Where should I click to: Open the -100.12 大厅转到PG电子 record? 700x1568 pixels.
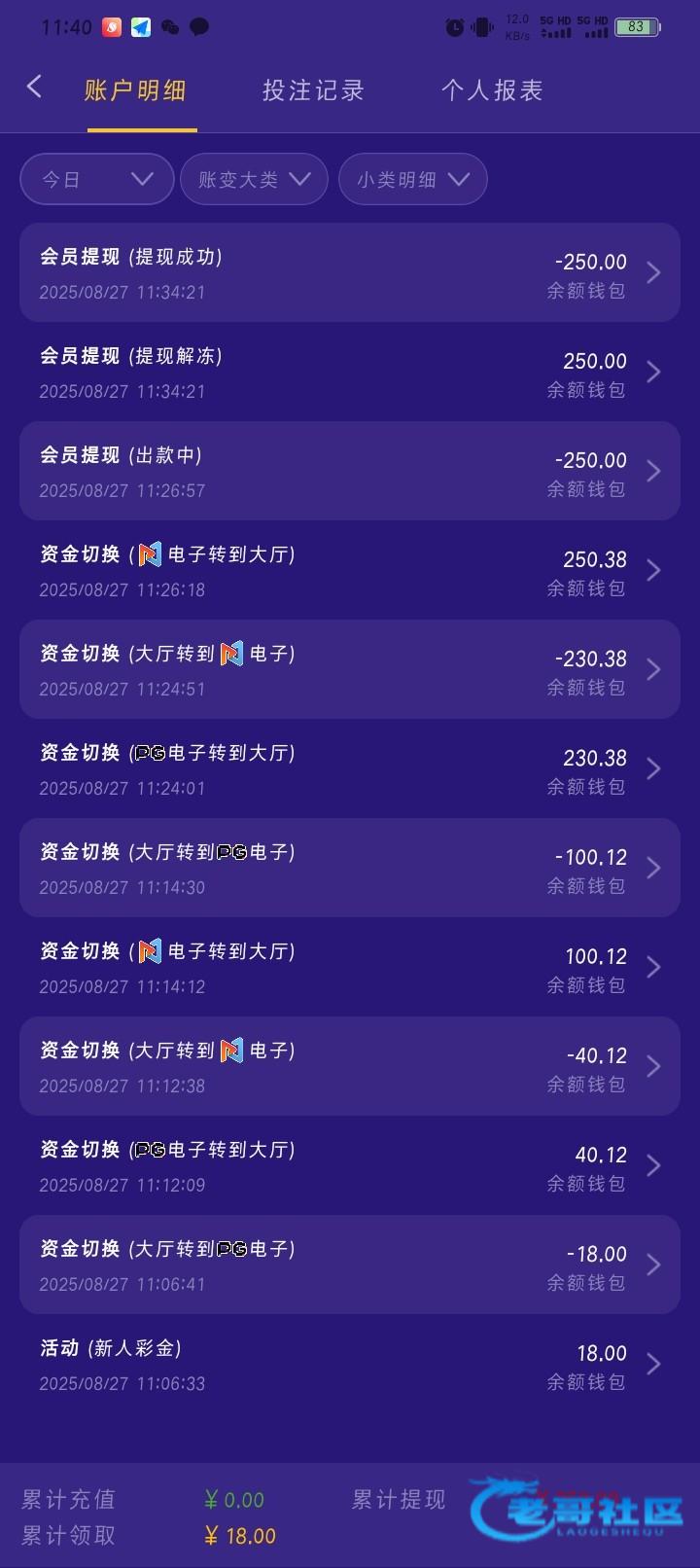click(x=350, y=868)
